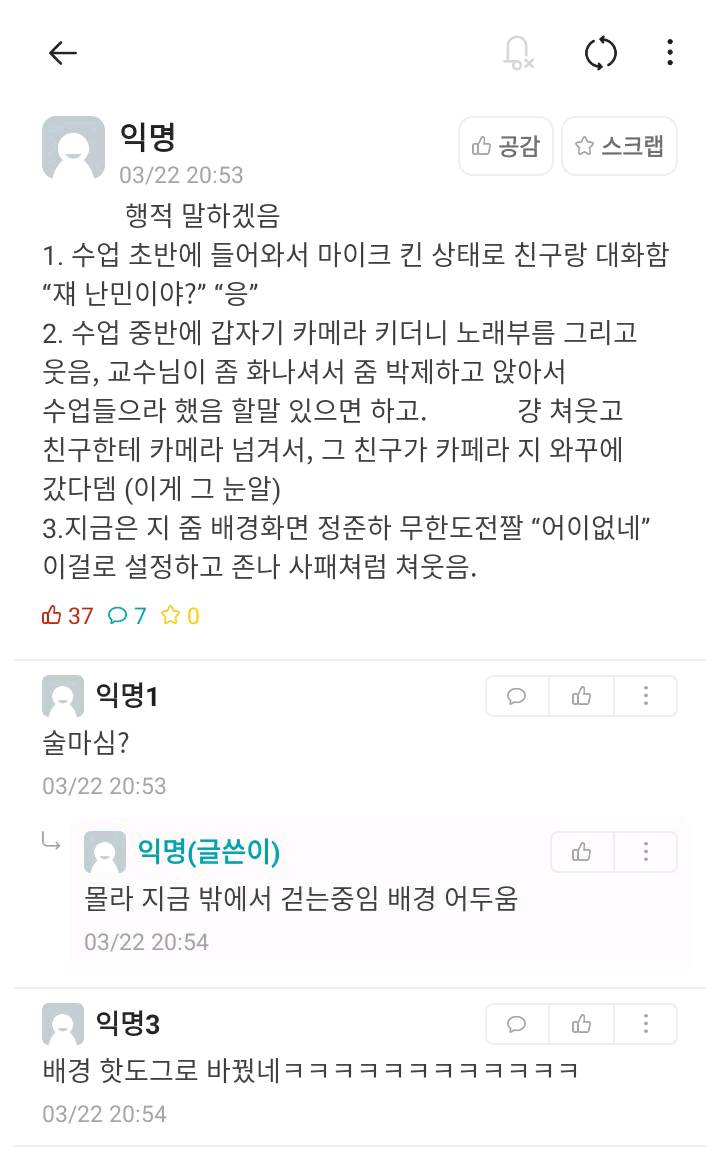720x1156 pixels.
Task: Like 익명3's comment
Action: [581, 1024]
